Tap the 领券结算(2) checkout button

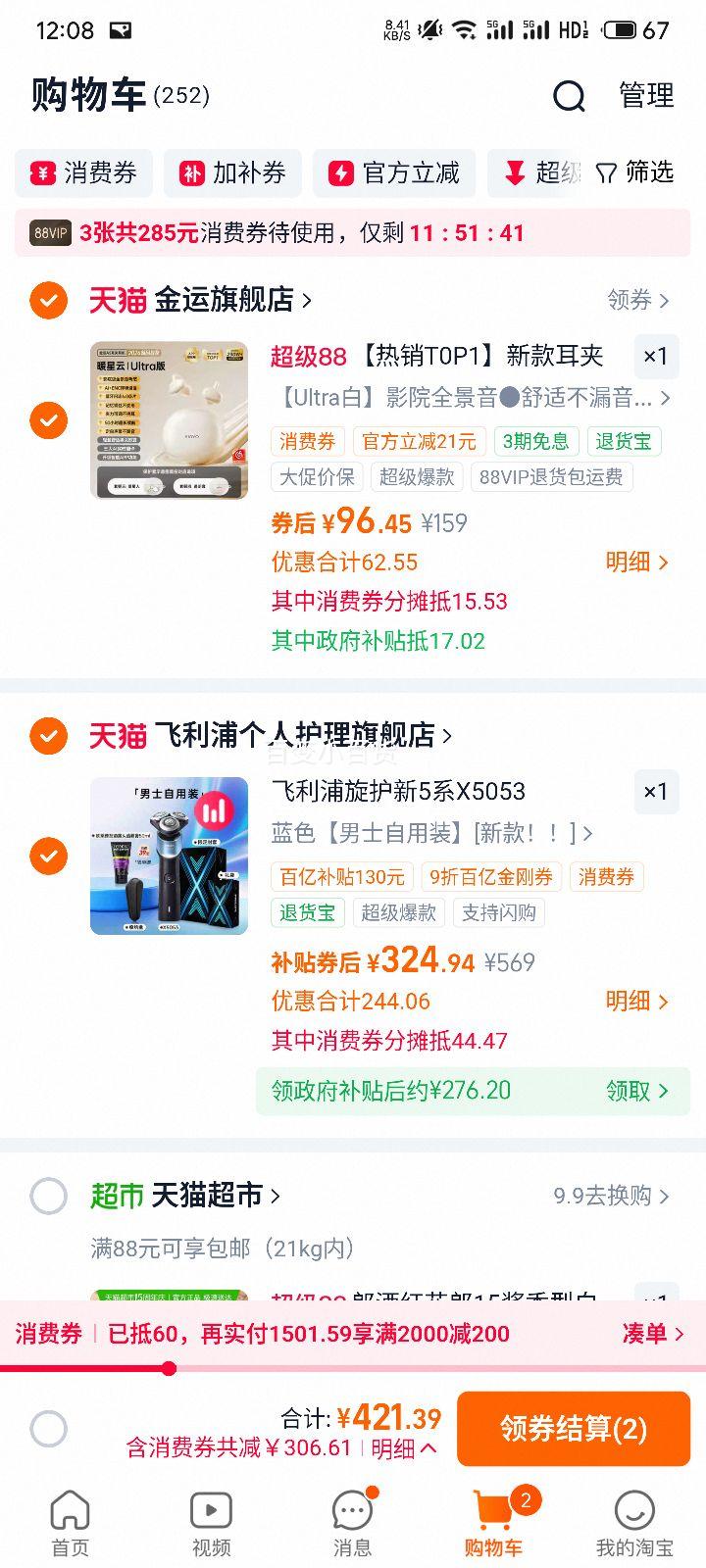(573, 1429)
